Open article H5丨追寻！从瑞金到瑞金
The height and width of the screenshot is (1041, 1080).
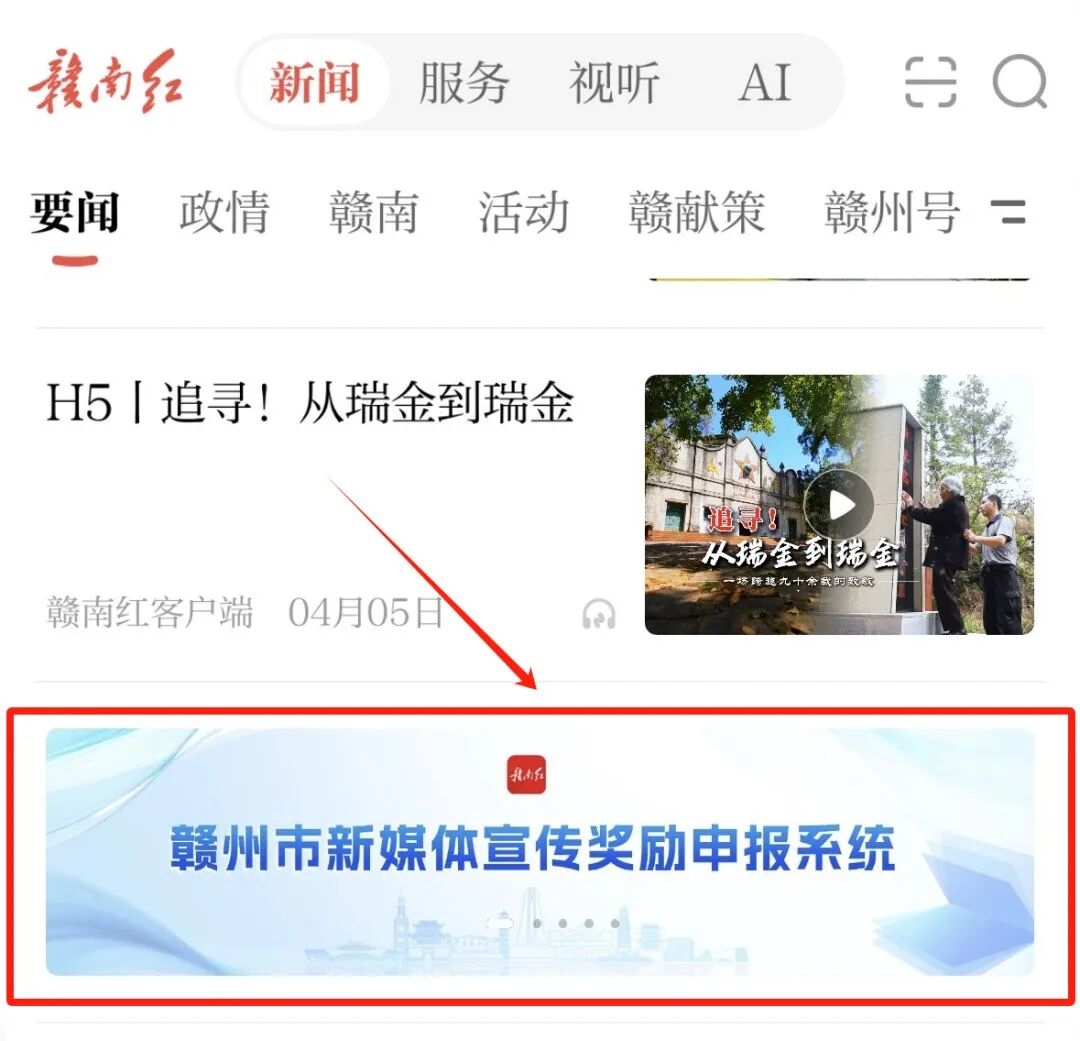click(310, 402)
